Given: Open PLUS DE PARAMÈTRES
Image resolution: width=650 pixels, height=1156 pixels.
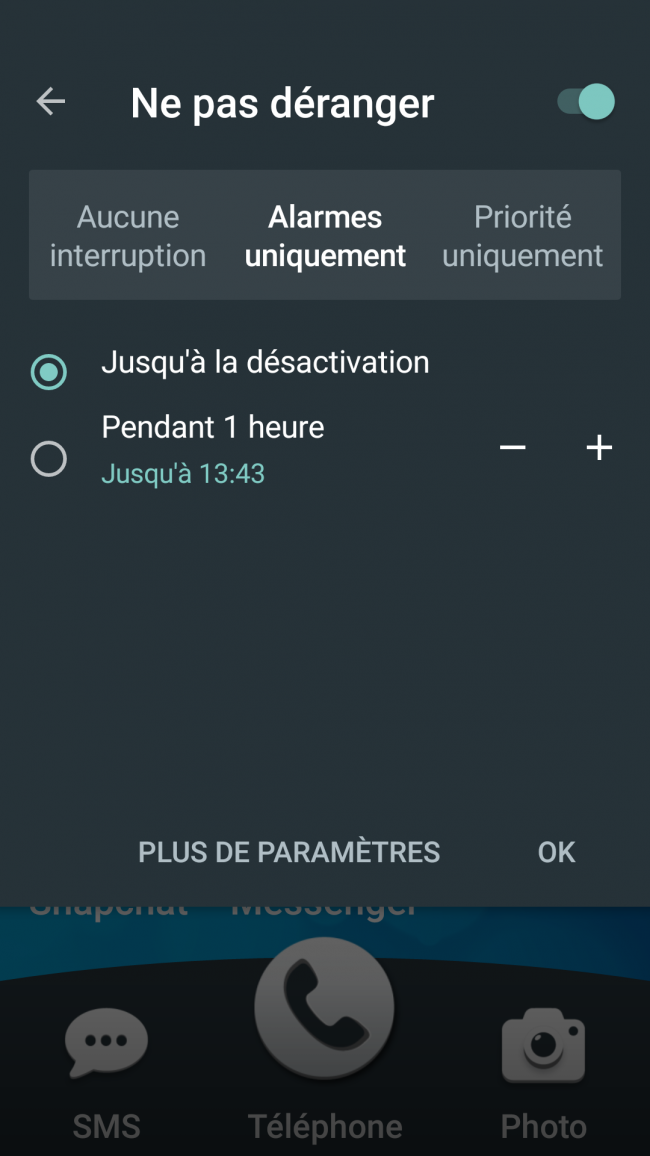Looking at the screenshot, I should [x=289, y=852].
